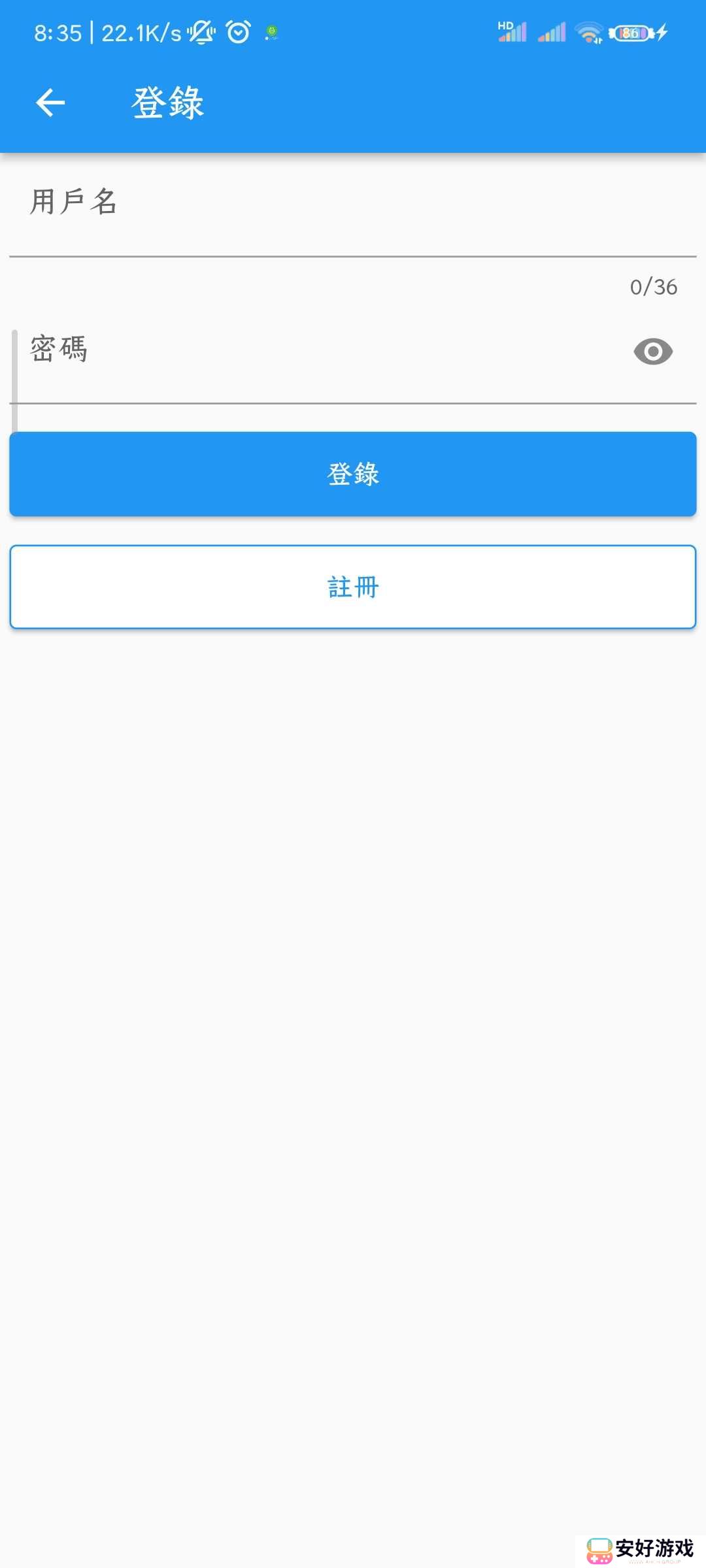The image size is (706, 1568).
Task: Open the 登錄 screen title area
Action: click(x=167, y=102)
